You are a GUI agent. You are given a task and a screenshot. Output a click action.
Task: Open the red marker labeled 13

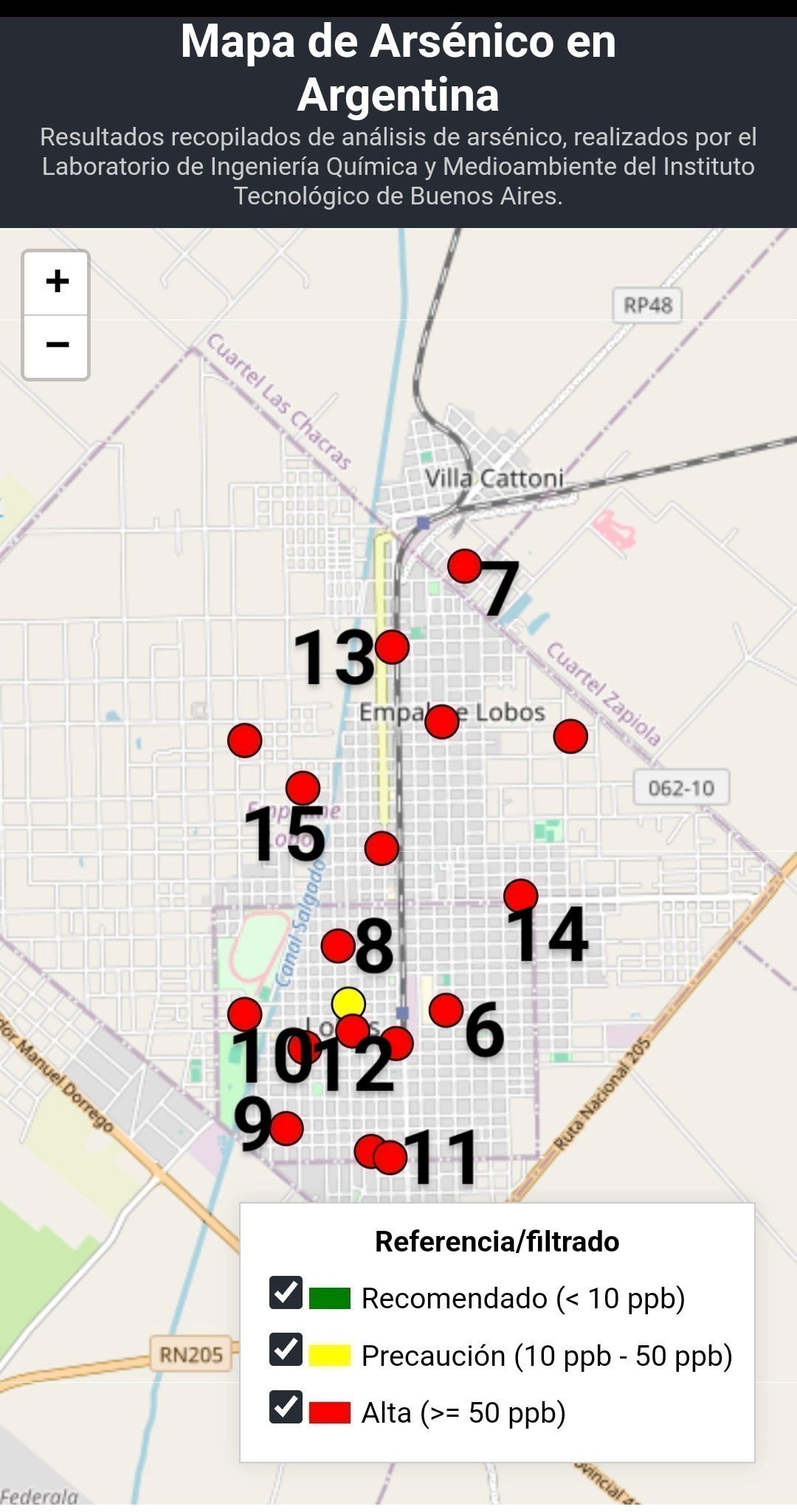(x=392, y=647)
